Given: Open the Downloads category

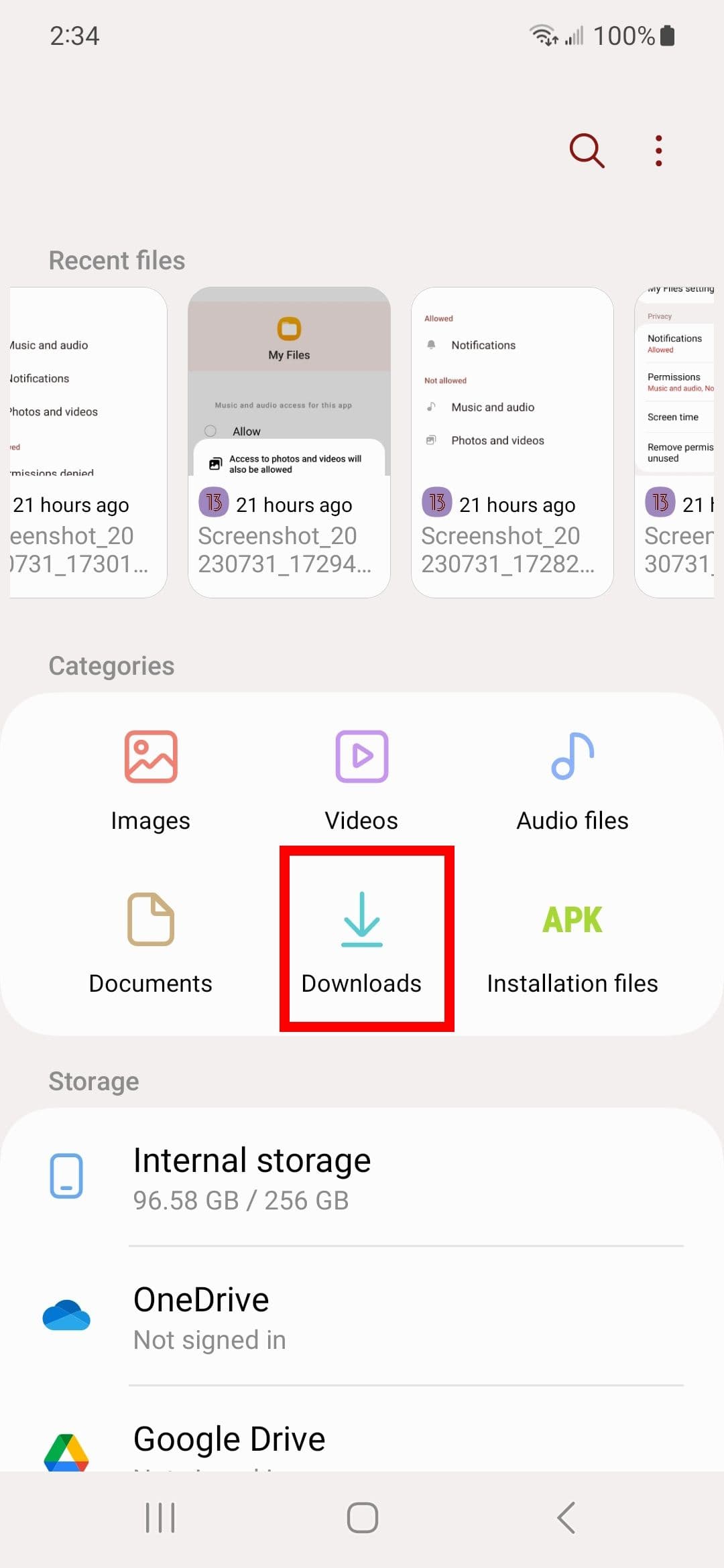Looking at the screenshot, I should 362,941.
